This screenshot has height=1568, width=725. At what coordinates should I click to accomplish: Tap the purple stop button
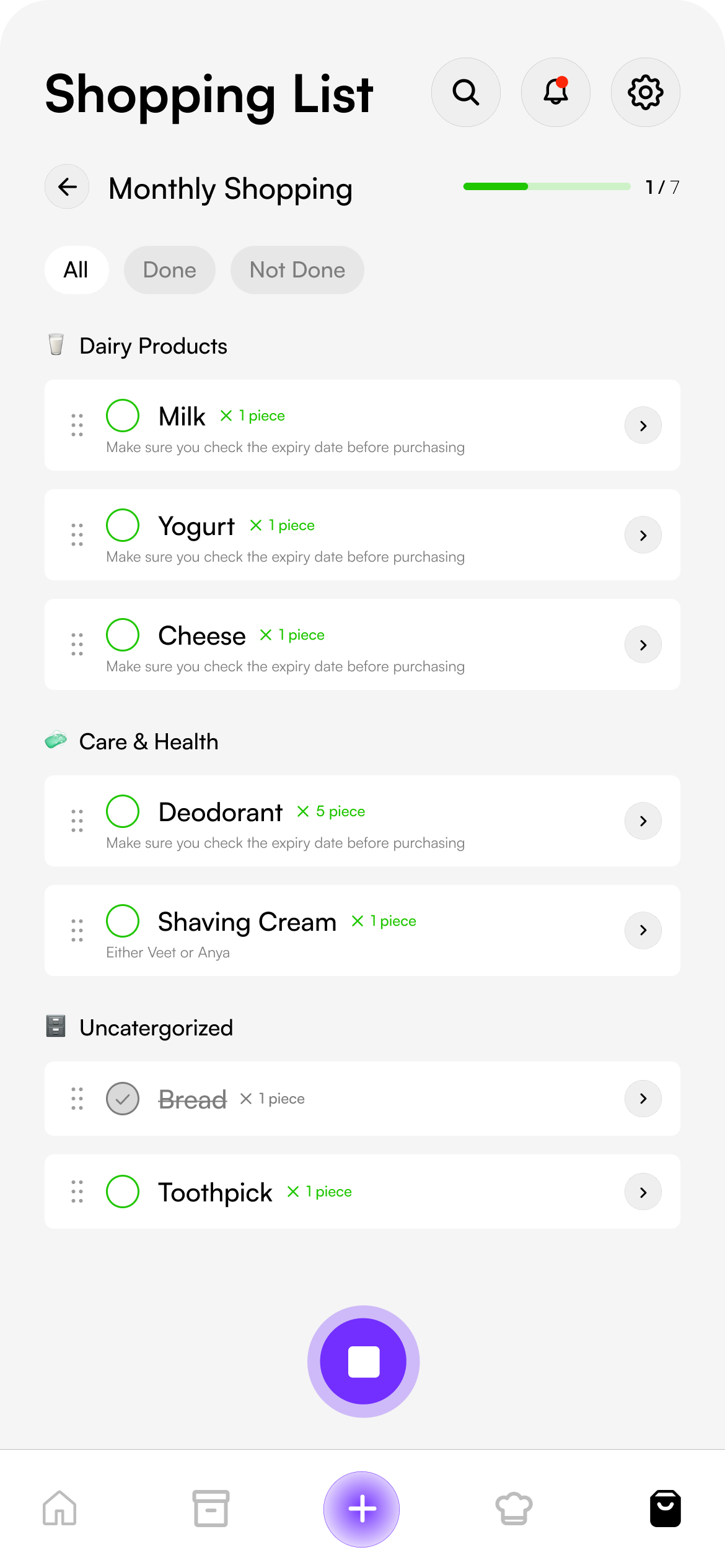[x=364, y=1362]
